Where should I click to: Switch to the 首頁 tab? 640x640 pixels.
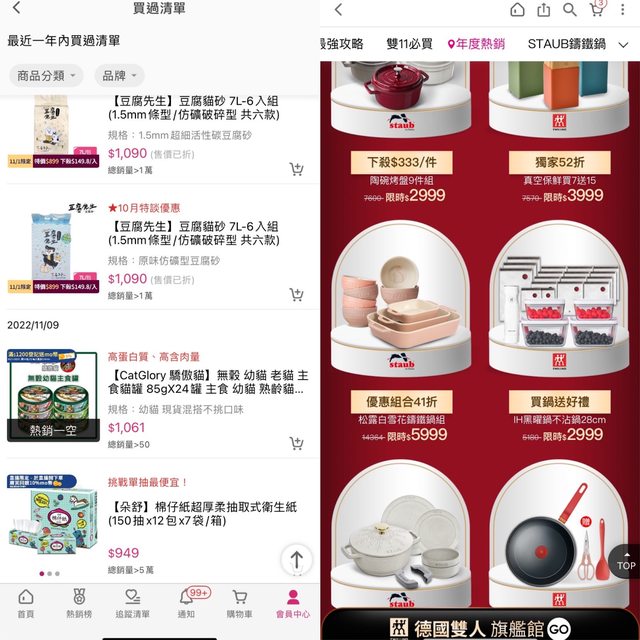point(25,603)
